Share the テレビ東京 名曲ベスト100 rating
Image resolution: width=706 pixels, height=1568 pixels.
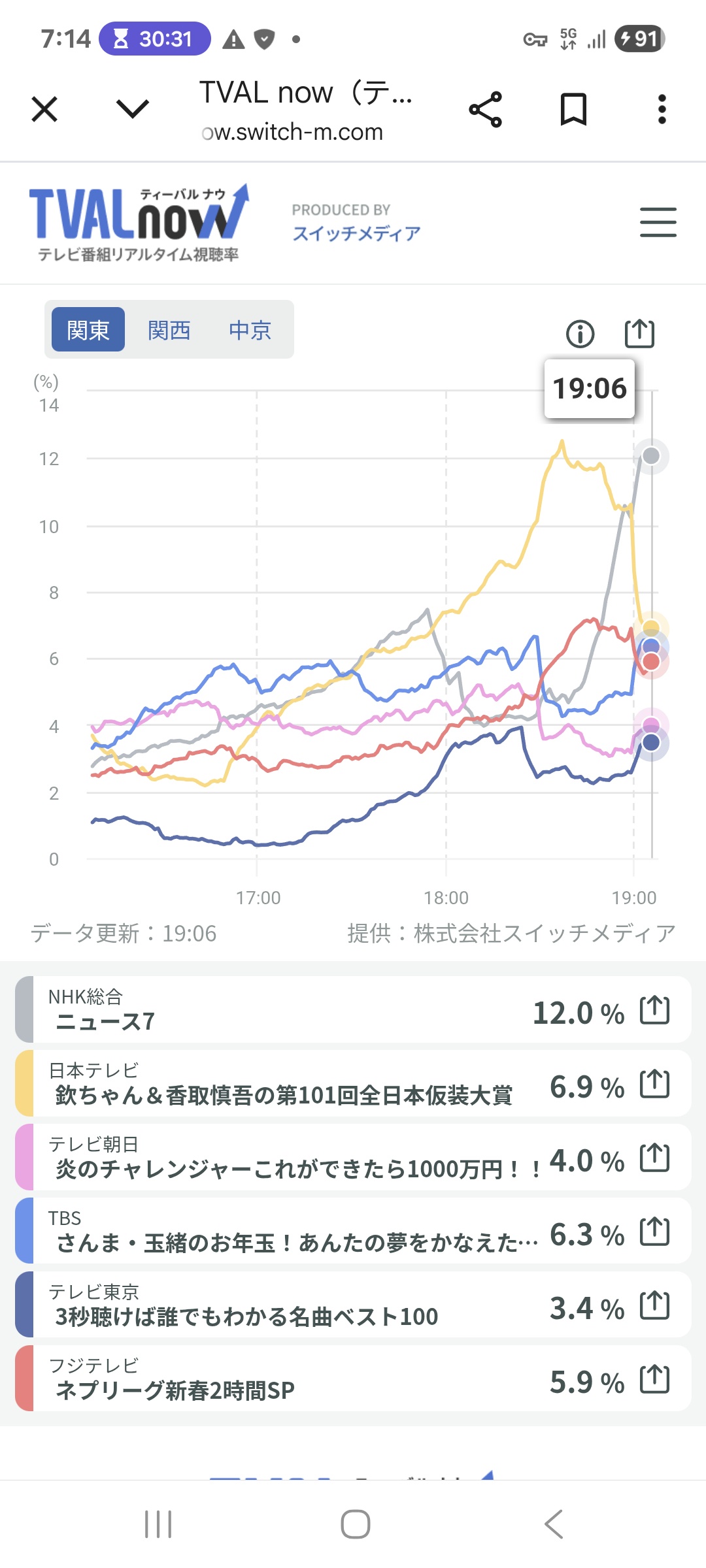[654, 1305]
